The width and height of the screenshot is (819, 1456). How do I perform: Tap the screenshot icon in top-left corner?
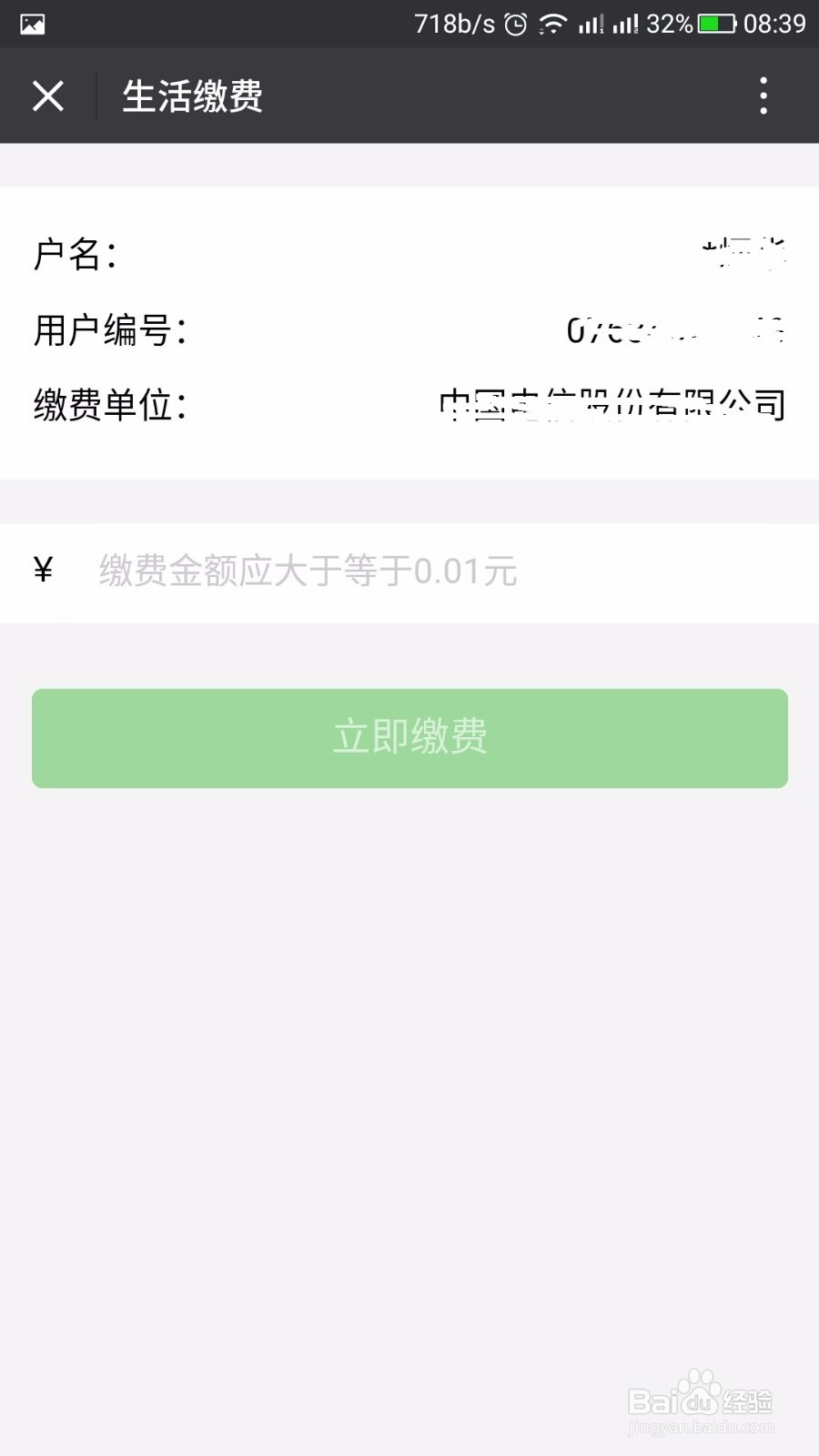coord(32,23)
